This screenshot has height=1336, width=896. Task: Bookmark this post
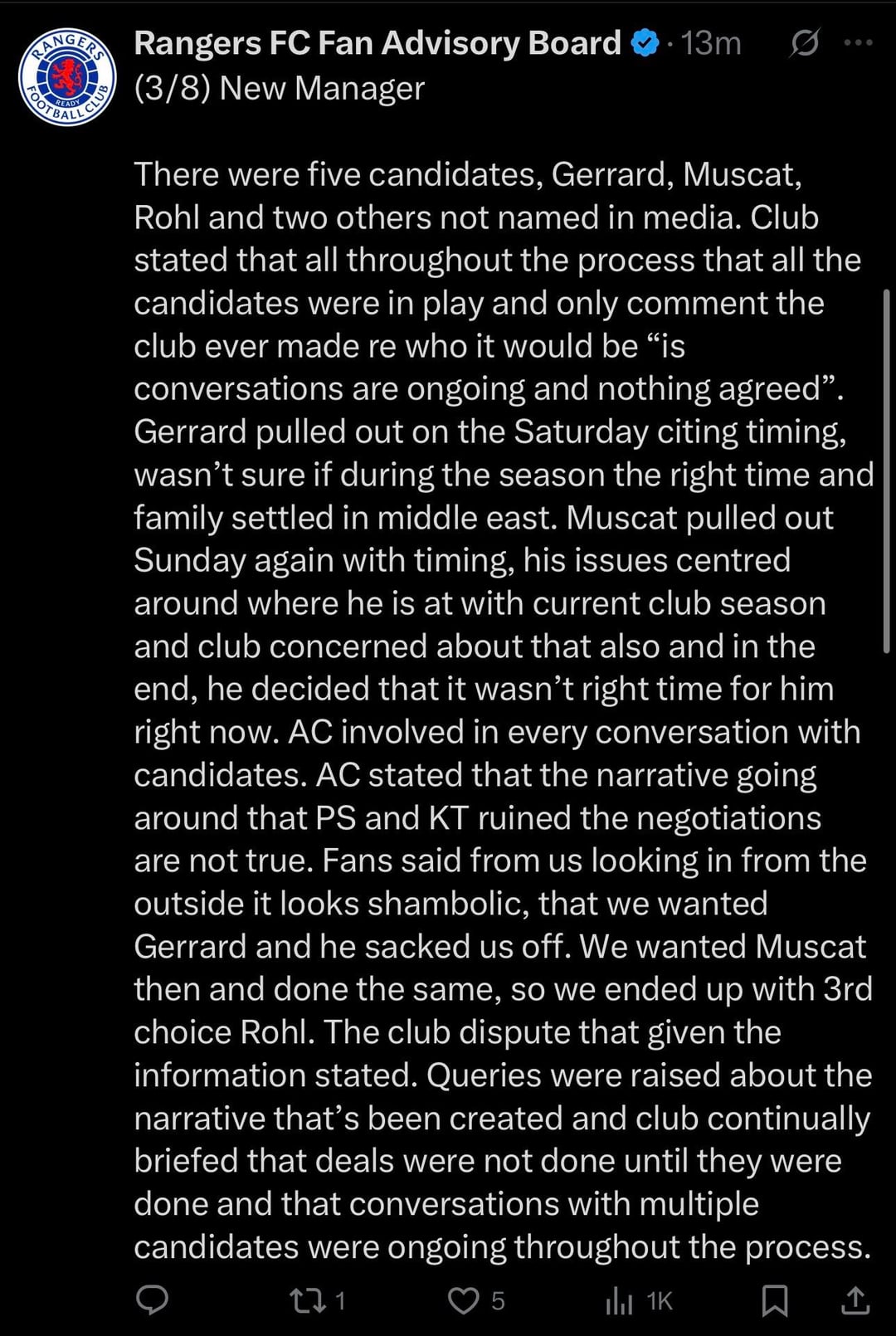pyautogui.click(x=774, y=1299)
